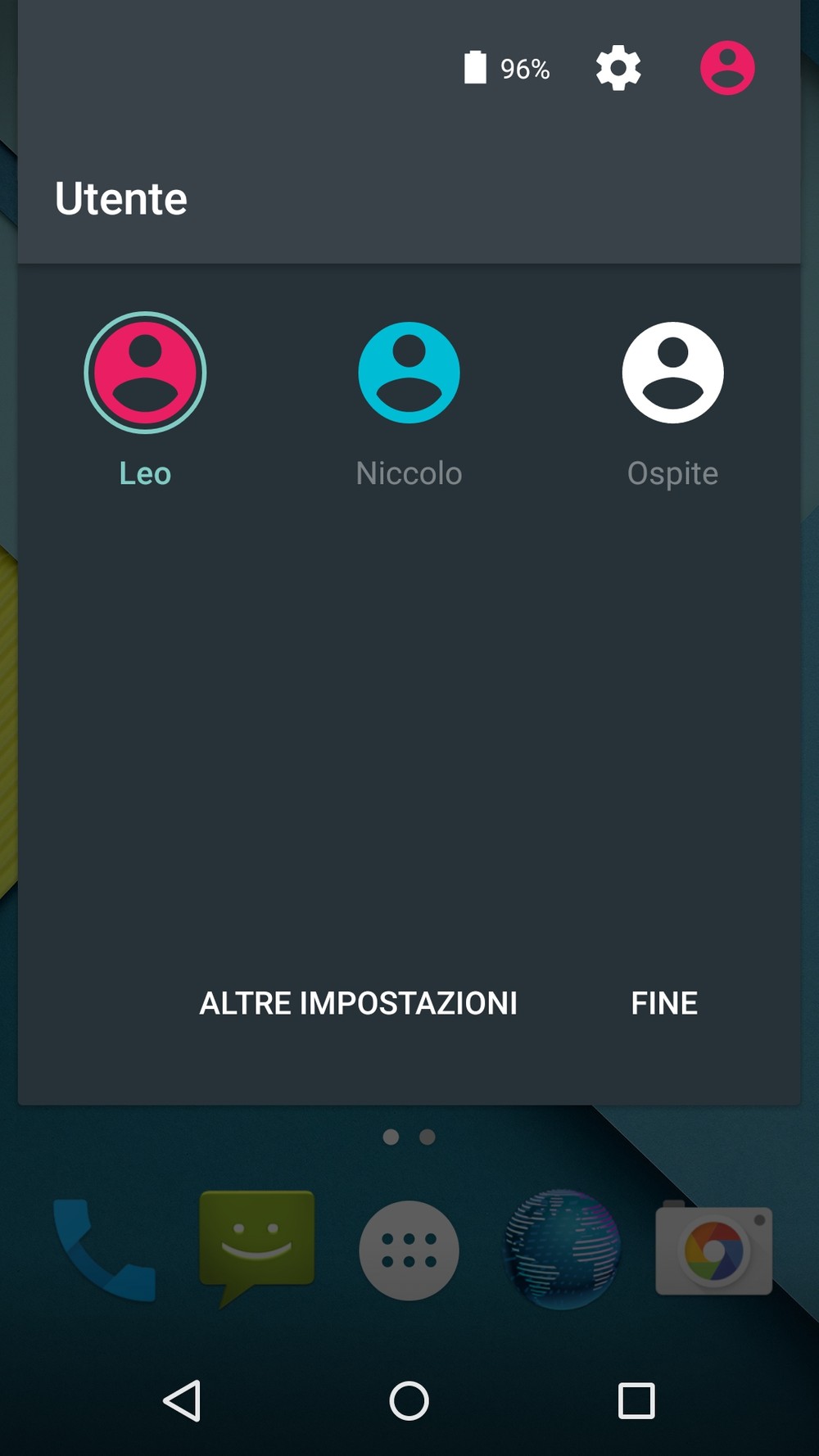Switch to the Ospite guest user
The image size is (819, 1456).
pyautogui.click(x=672, y=400)
